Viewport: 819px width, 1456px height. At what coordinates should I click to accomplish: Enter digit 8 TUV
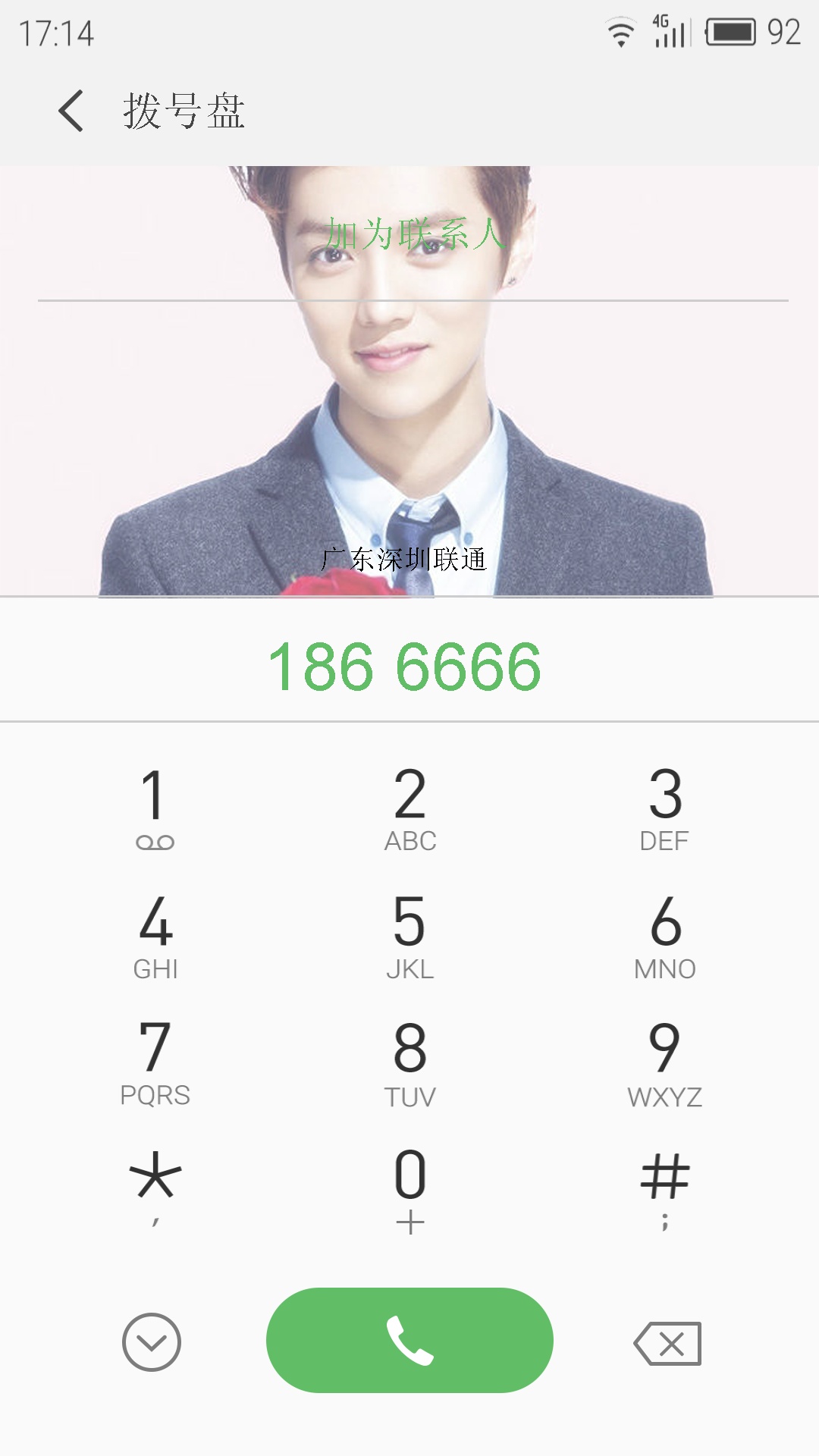click(409, 1062)
